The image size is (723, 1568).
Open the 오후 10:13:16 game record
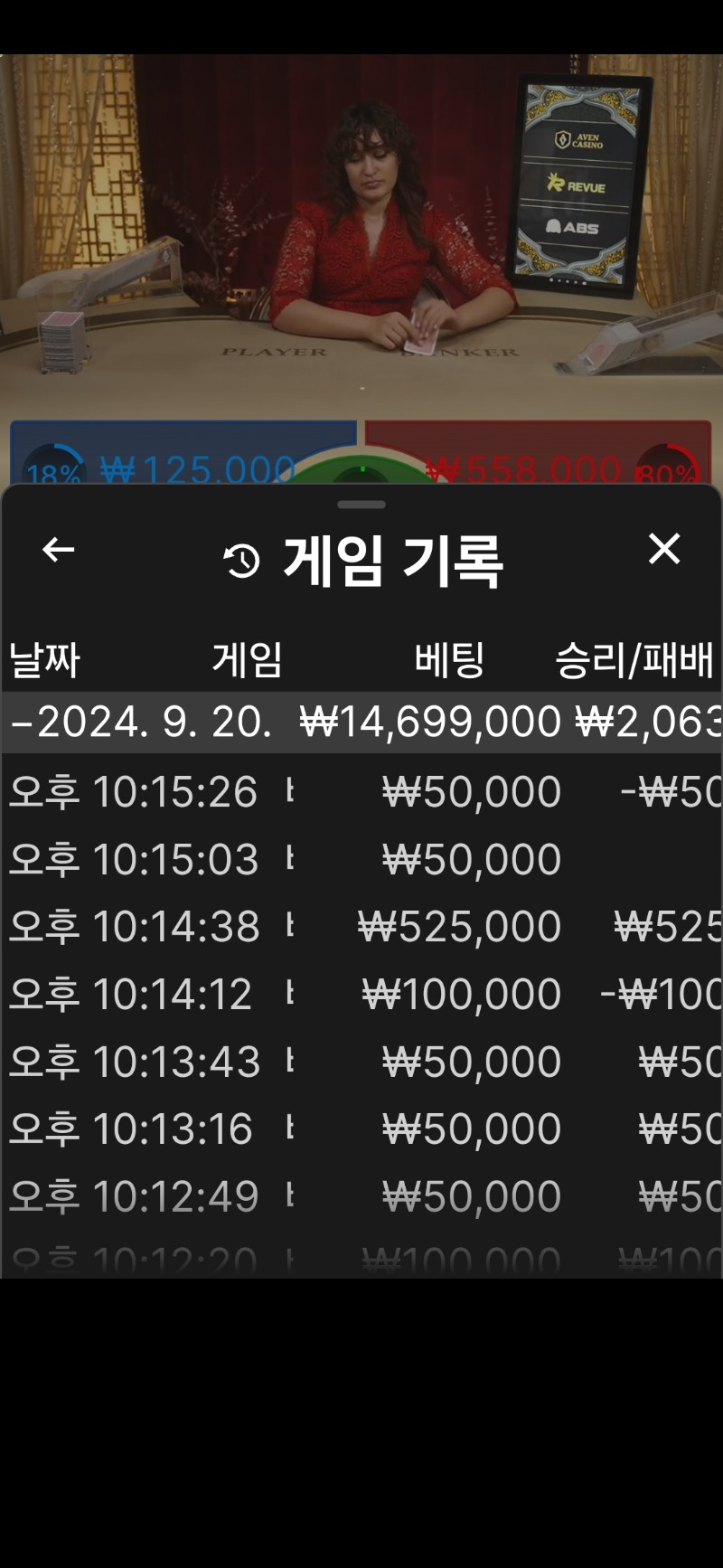[361, 1129]
